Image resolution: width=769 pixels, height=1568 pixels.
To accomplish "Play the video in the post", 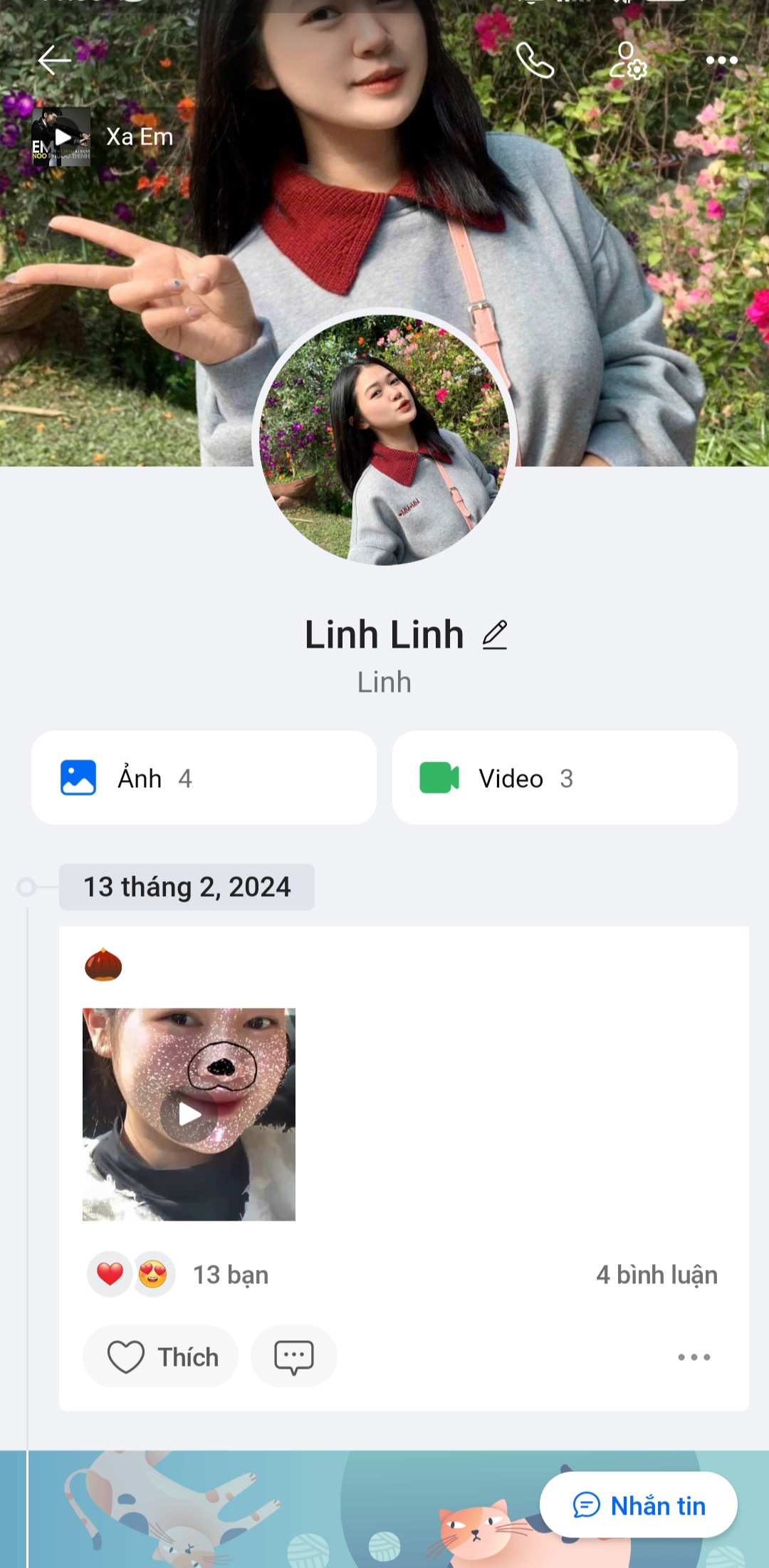I will 189,1114.
